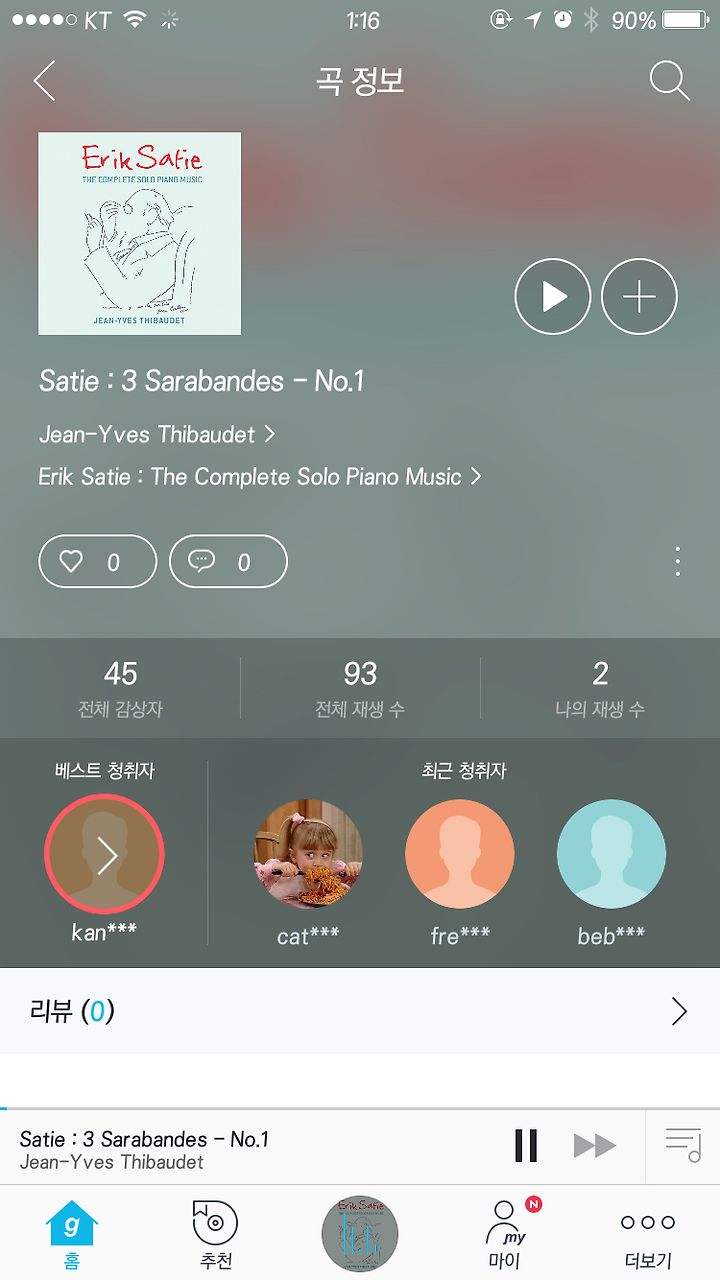This screenshot has width=720, height=1280.
Task: Switch to the 마이 tab
Action: (505, 1234)
